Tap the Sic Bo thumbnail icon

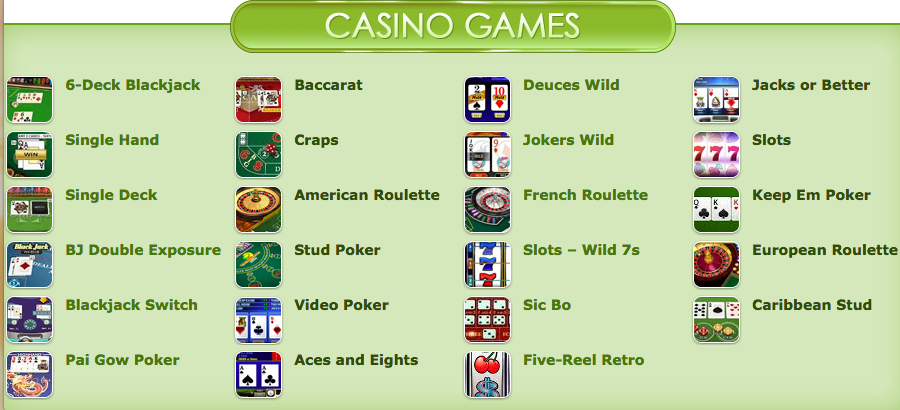(487, 320)
